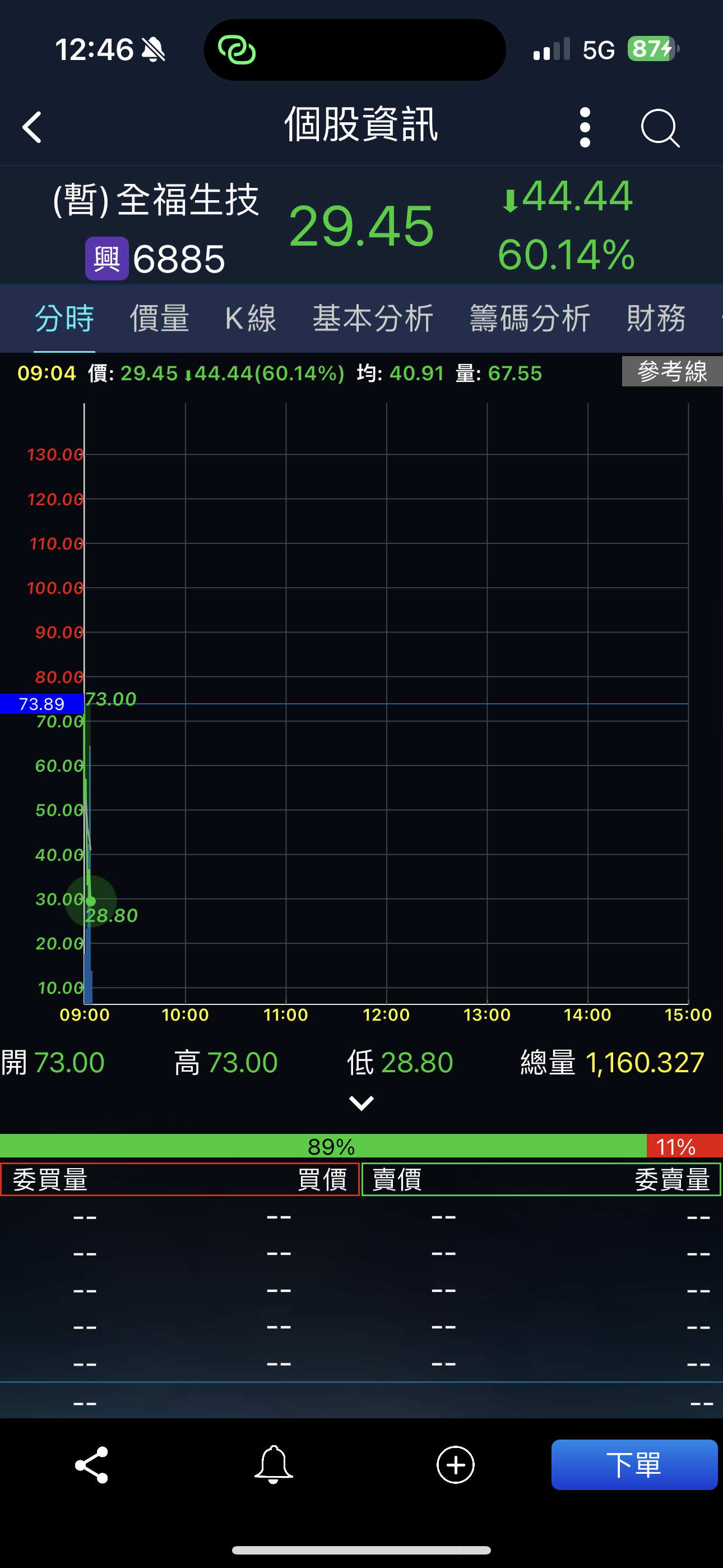Viewport: 723px width, 1568px height.
Task: Switch to the K線 tab
Action: (x=251, y=319)
